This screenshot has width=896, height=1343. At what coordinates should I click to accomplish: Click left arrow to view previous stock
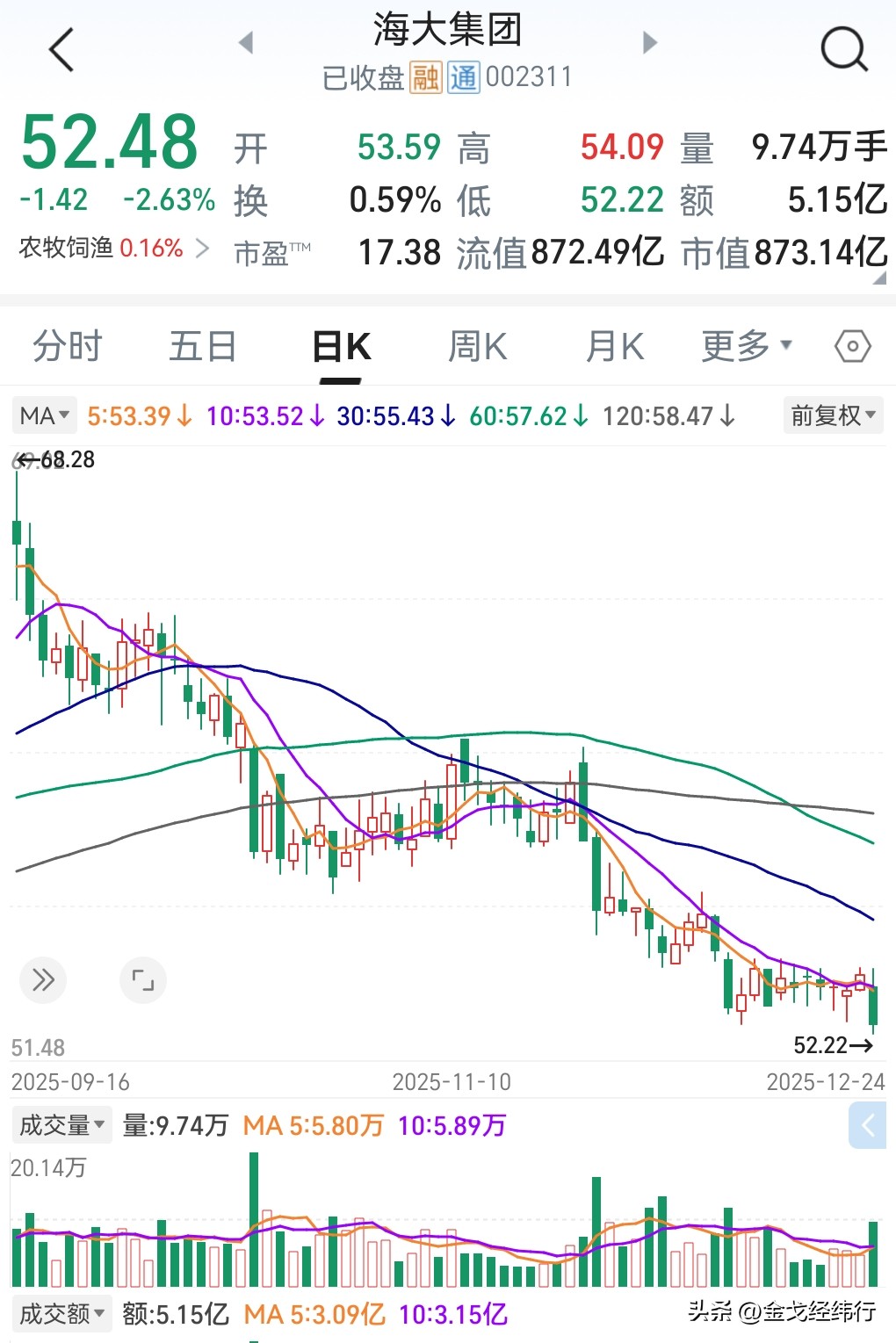246,42
